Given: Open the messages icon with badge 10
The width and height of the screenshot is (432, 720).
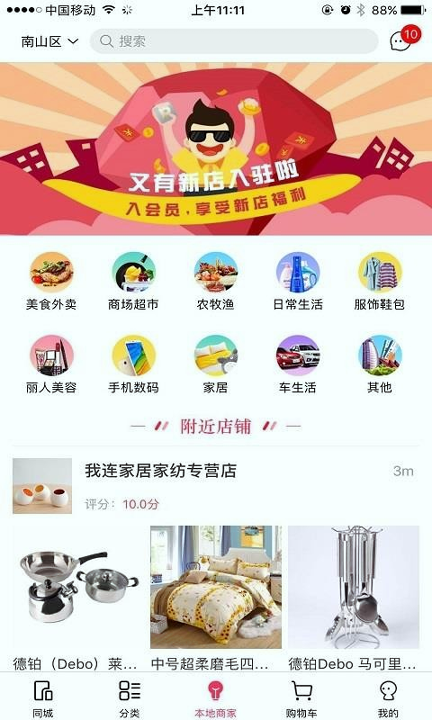Looking at the screenshot, I should point(404,38).
